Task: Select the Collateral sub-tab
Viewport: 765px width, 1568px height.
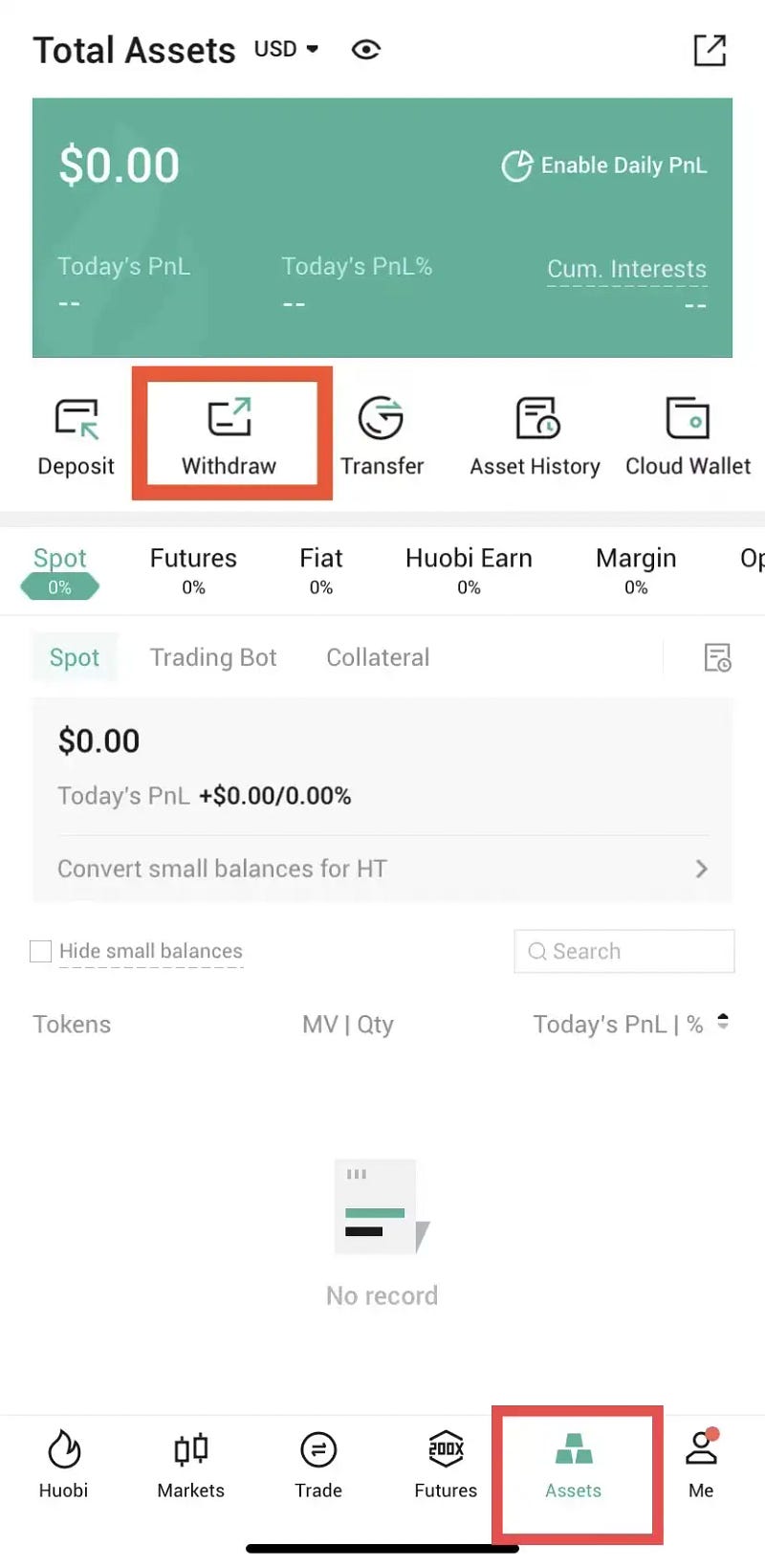Action: pyautogui.click(x=378, y=657)
